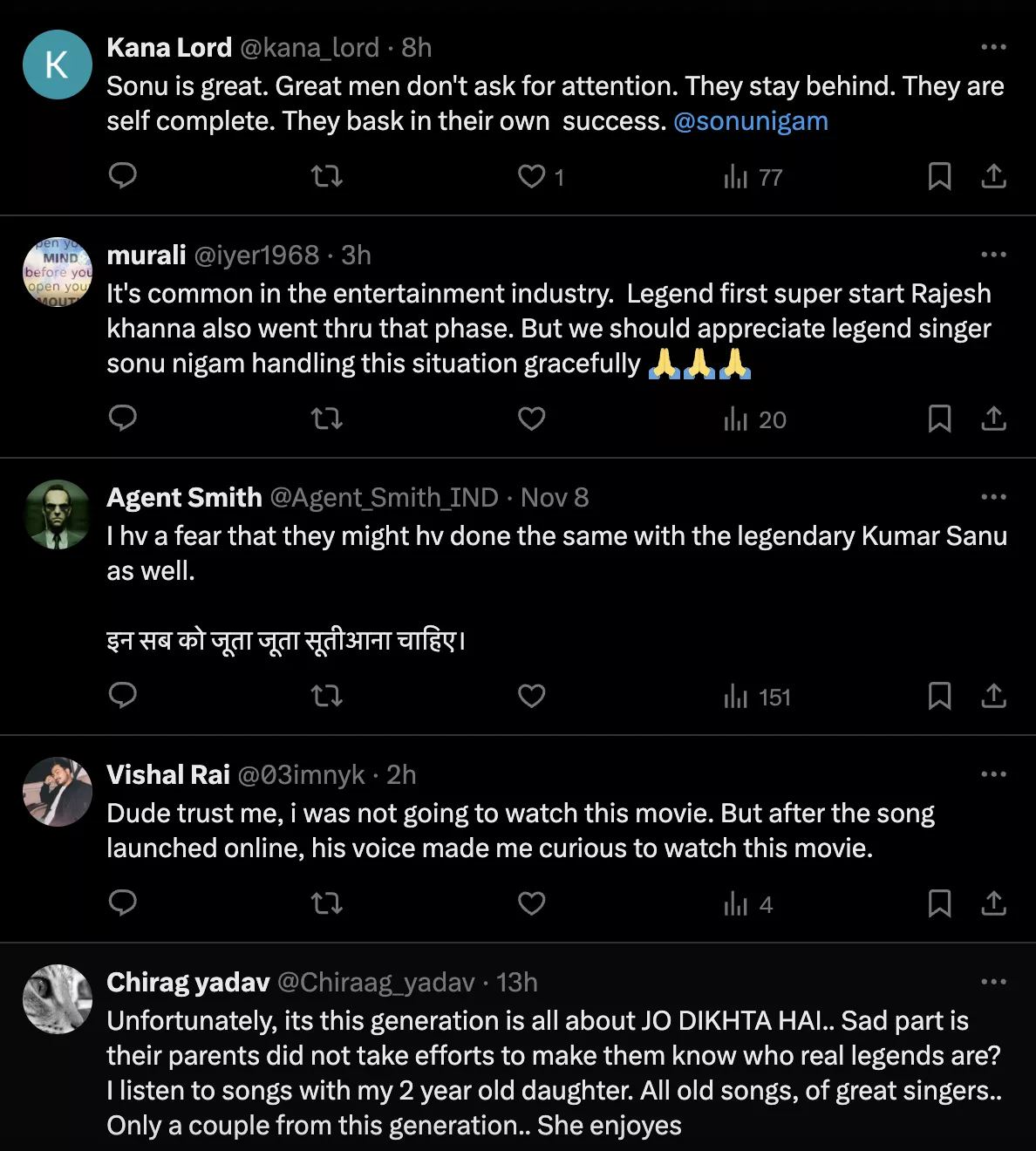The height and width of the screenshot is (1151, 1036).
Task: Repost Agent Smith's tweet
Action: pyautogui.click(x=327, y=696)
